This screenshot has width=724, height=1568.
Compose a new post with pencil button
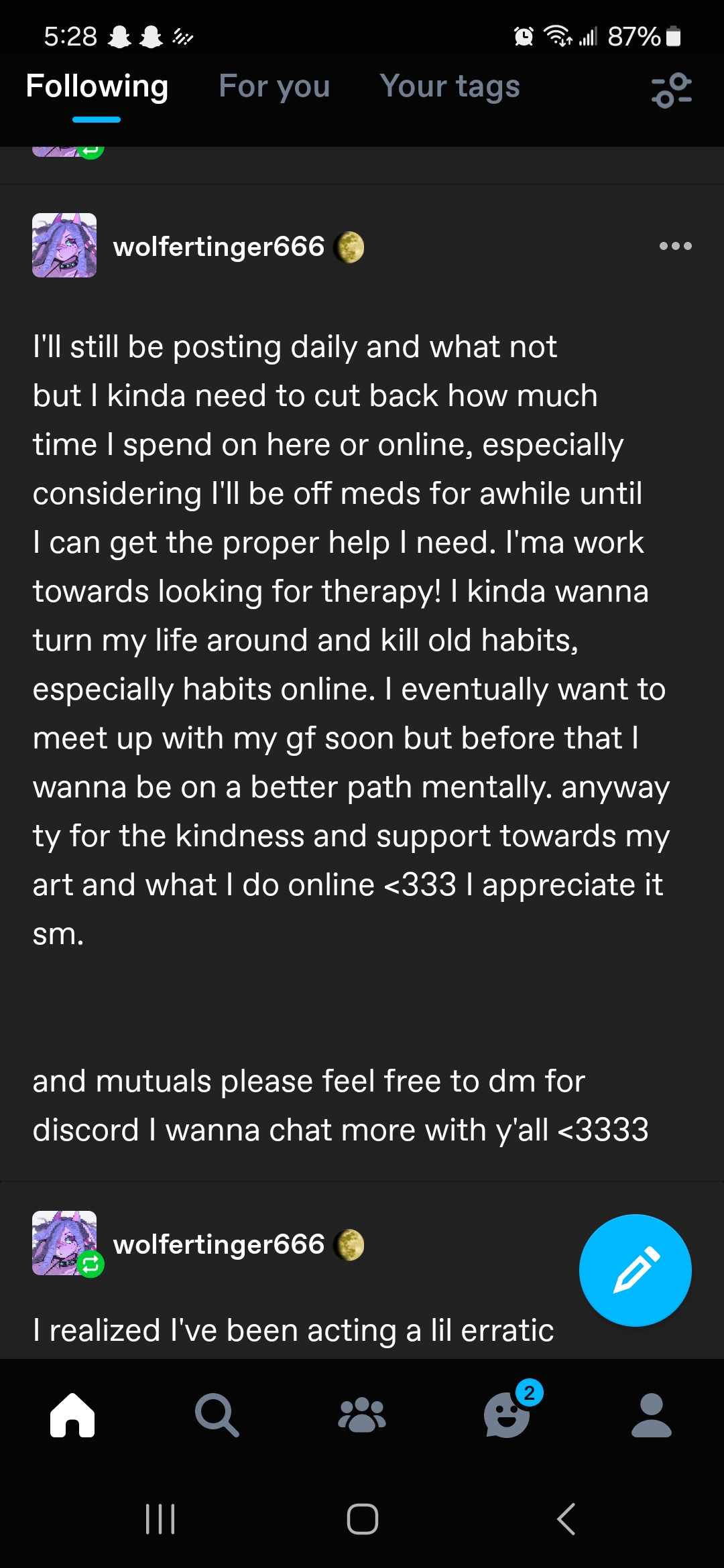pyautogui.click(x=635, y=1270)
